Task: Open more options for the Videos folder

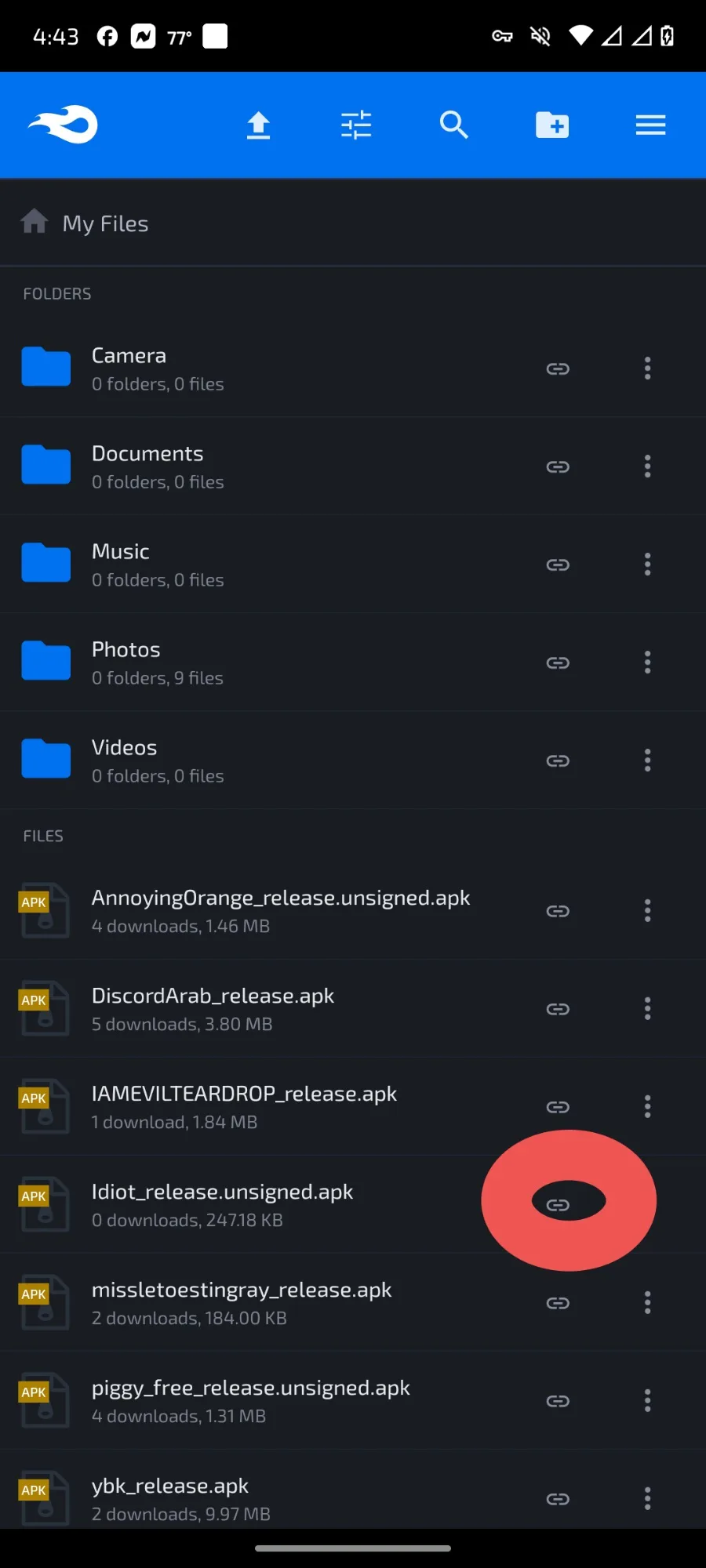Action: pyautogui.click(x=647, y=760)
